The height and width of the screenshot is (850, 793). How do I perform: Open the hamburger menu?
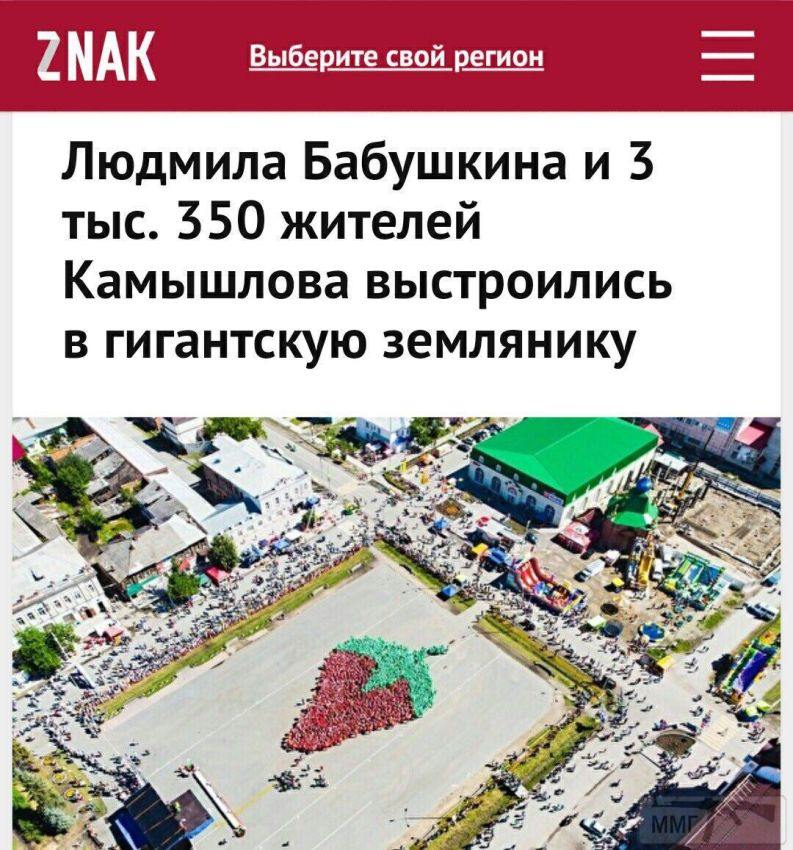(726, 55)
